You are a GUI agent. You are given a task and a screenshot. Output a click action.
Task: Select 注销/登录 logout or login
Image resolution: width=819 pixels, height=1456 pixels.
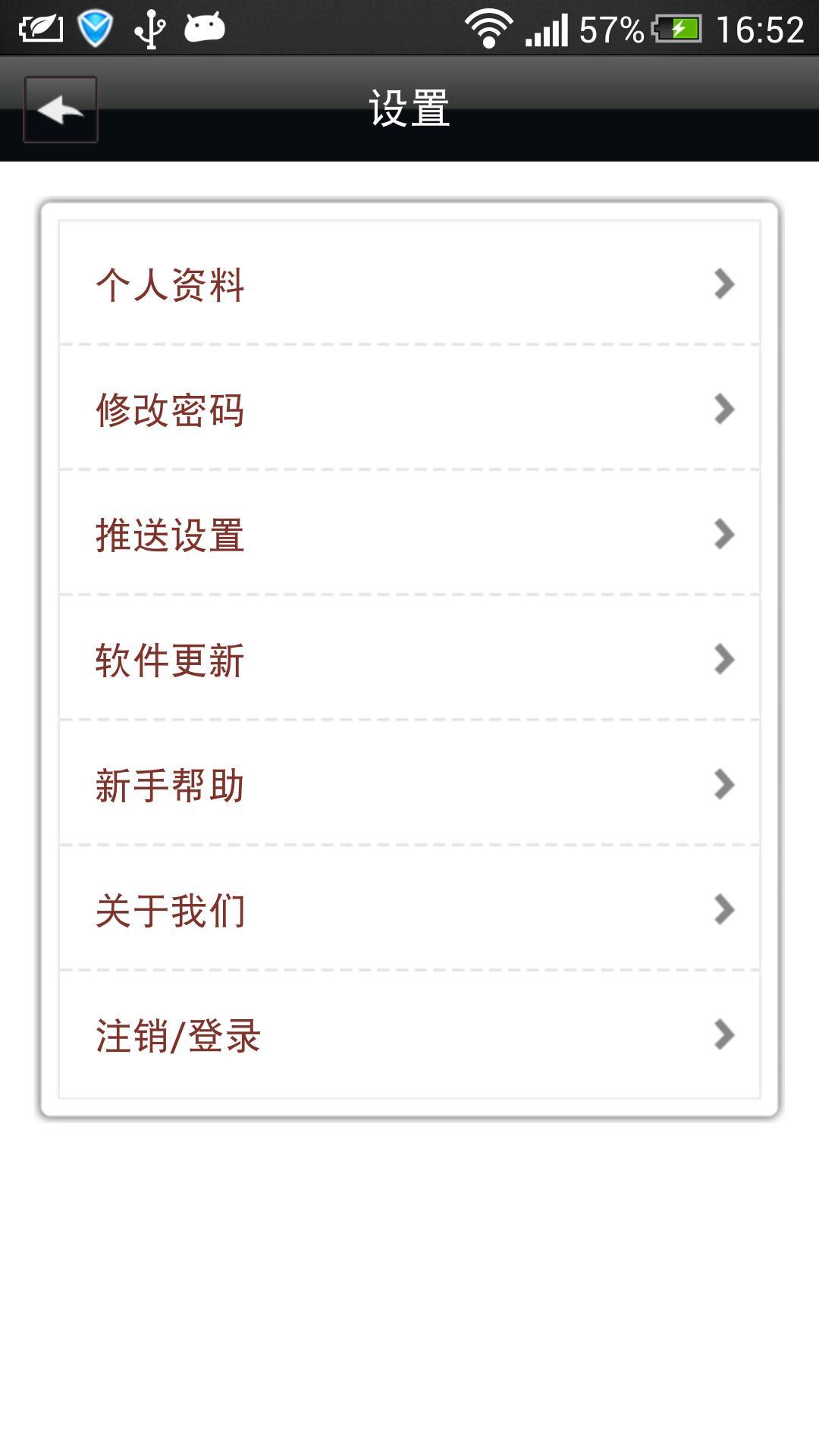pyautogui.click(x=409, y=1034)
